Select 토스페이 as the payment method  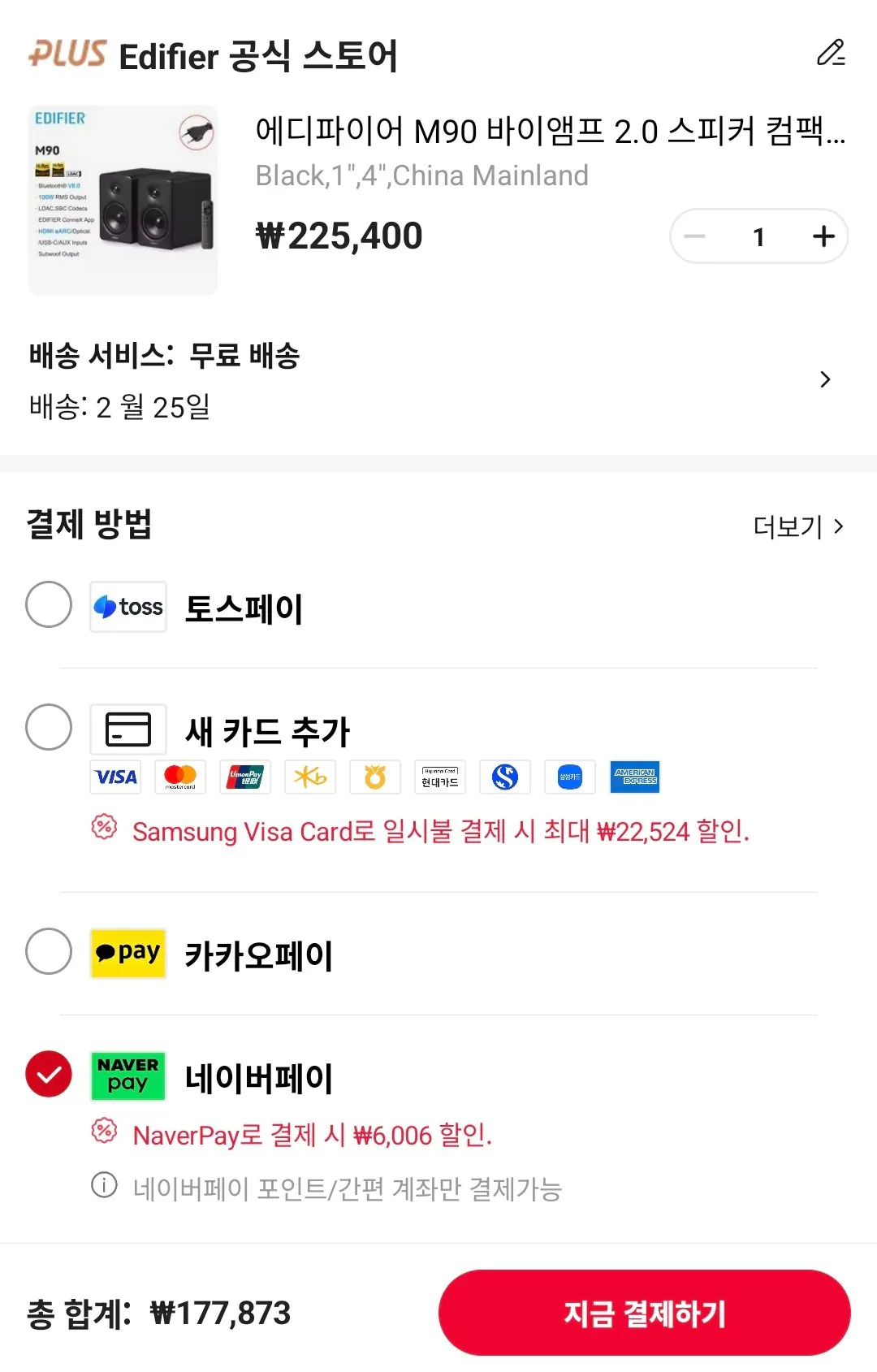pyautogui.click(x=49, y=605)
